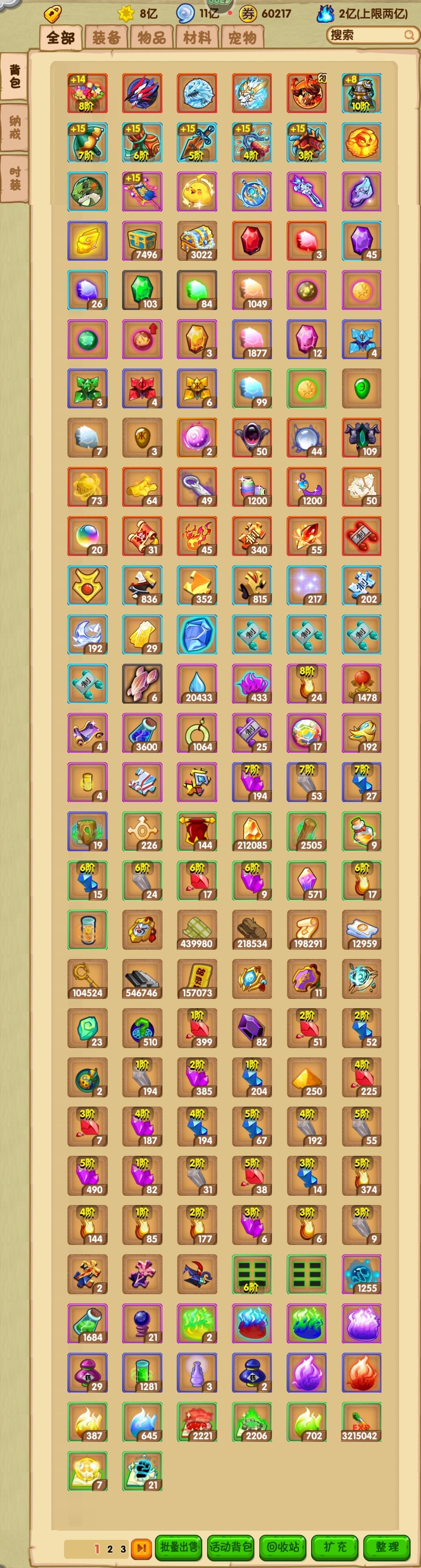Open the 活动背包 button
The height and width of the screenshot is (1568, 421).
point(230,1546)
